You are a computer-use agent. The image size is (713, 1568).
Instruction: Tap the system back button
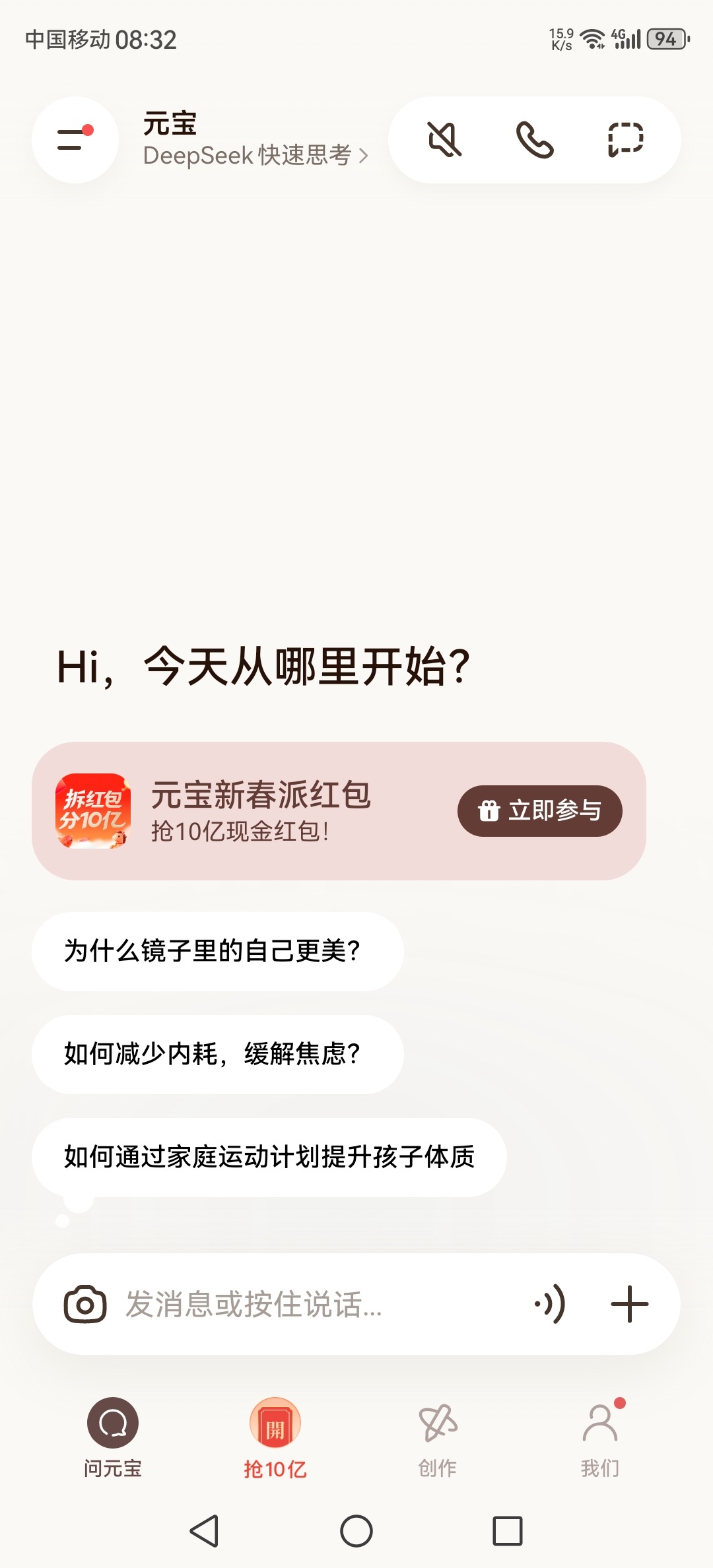tap(205, 1531)
